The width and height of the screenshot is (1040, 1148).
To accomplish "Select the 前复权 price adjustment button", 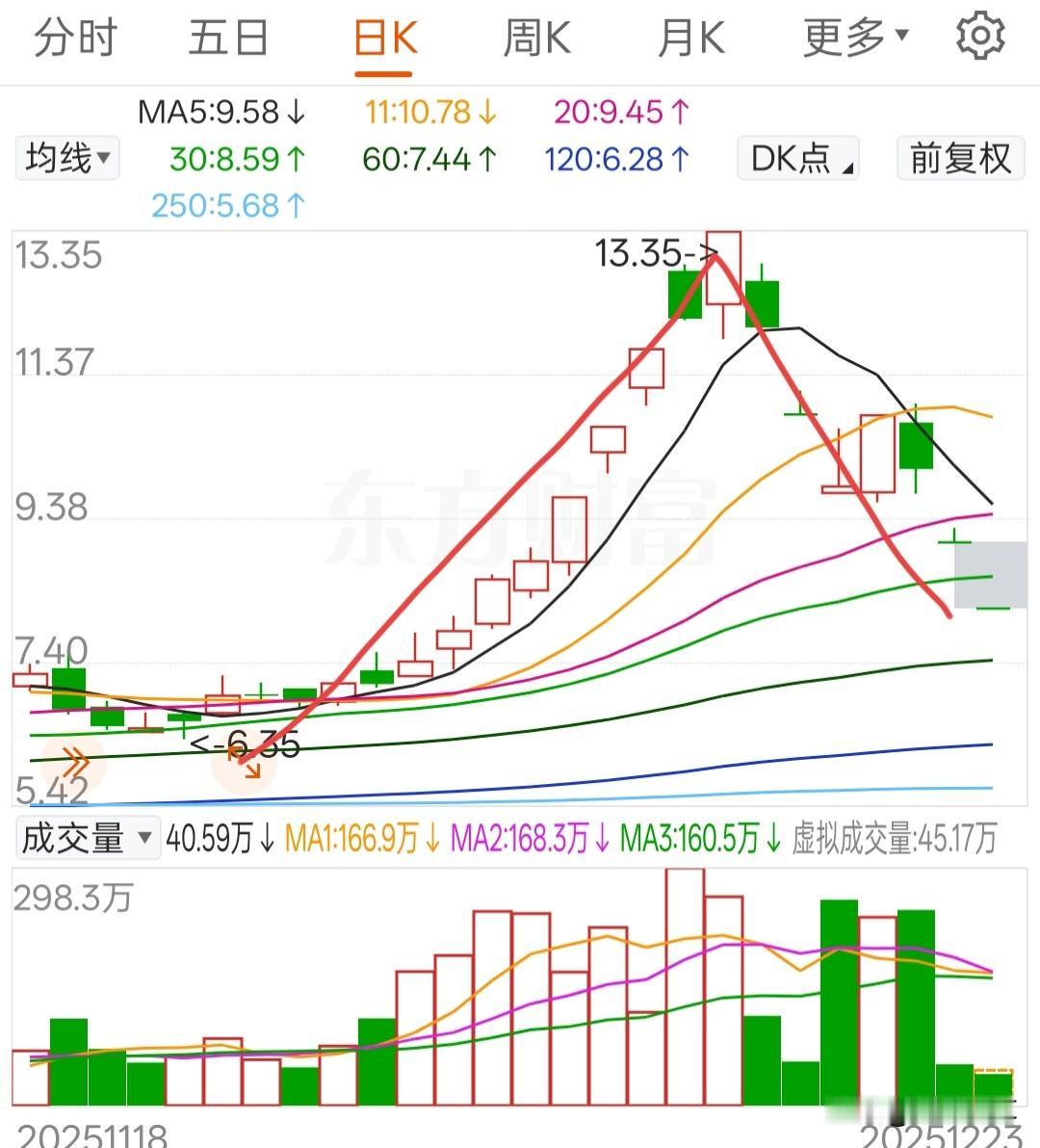I will [959, 159].
